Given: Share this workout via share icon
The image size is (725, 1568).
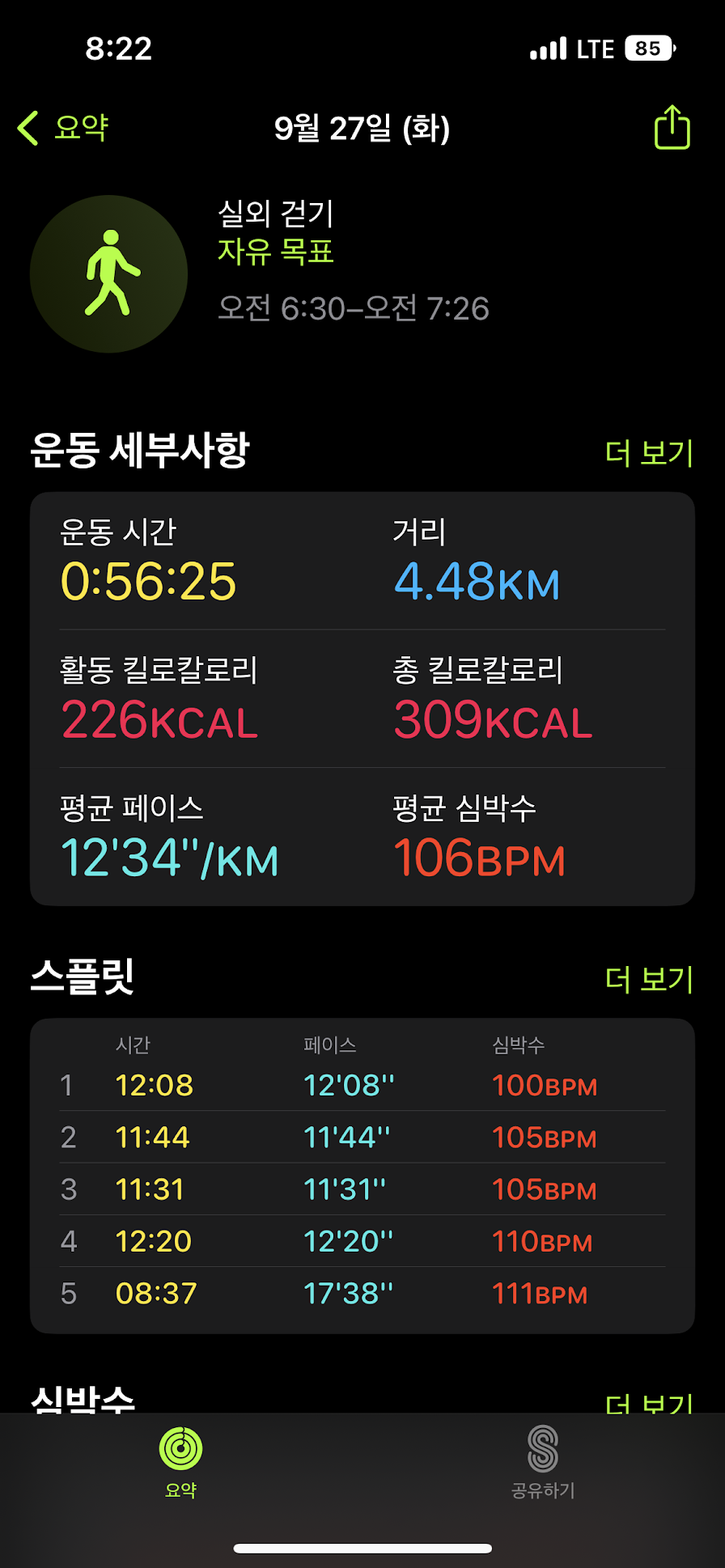Looking at the screenshot, I should pos(672,128).
